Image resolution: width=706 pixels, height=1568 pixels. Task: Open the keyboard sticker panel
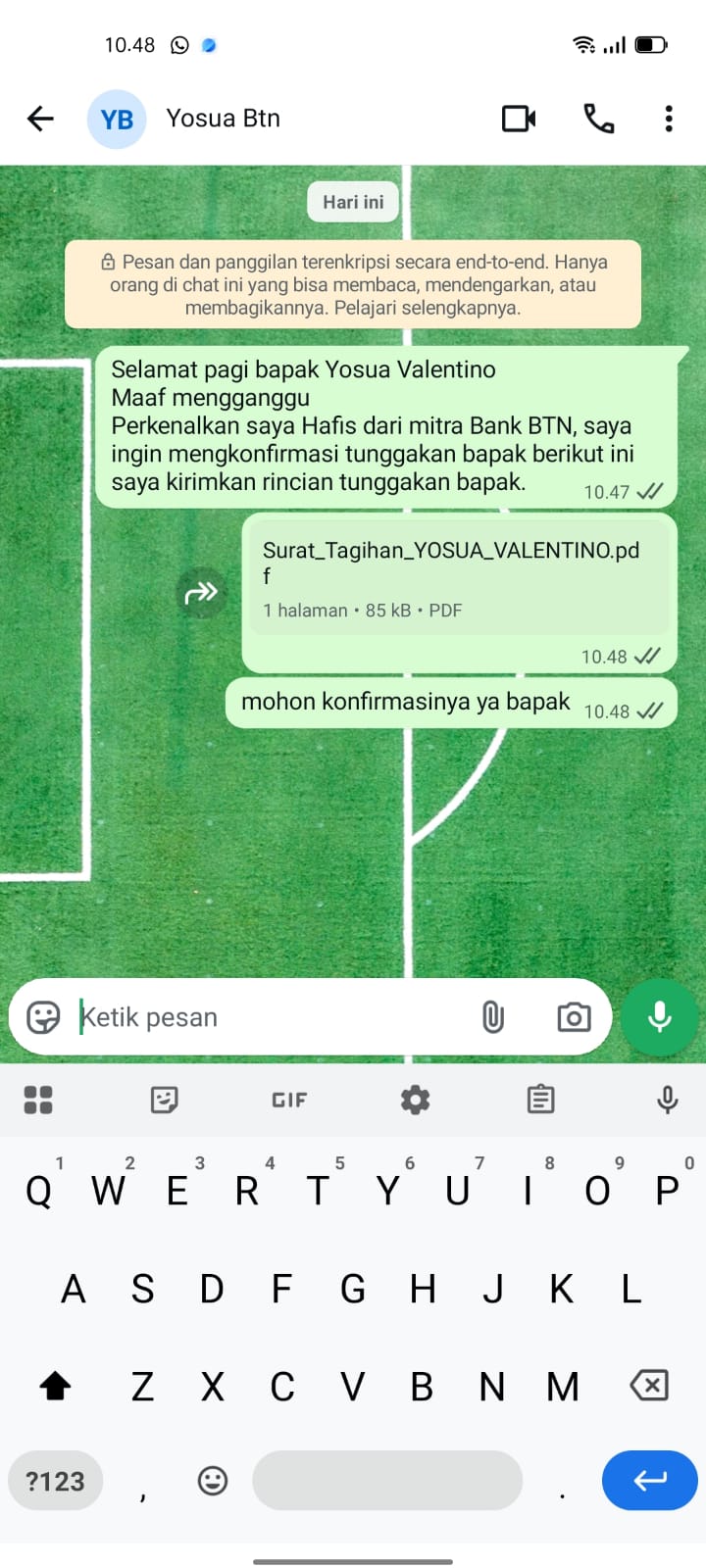point(164,1100)
